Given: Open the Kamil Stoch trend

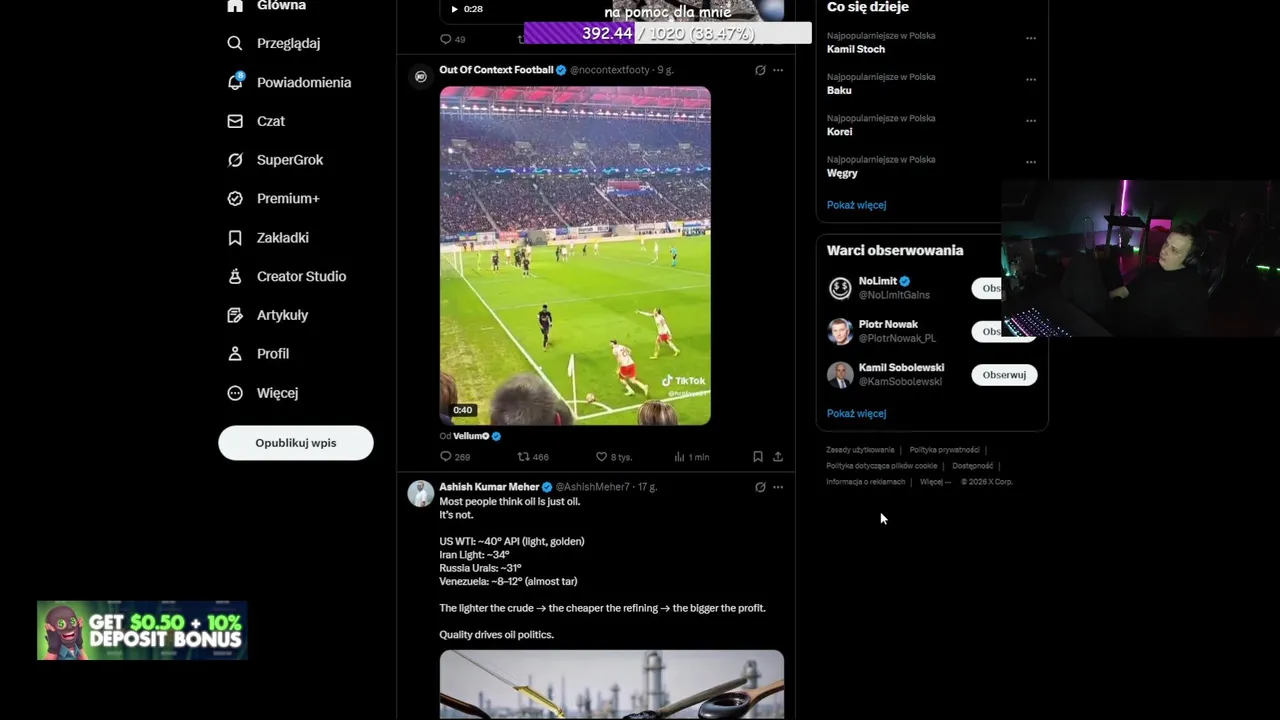Looking at the screenshot, I should 856,49.
